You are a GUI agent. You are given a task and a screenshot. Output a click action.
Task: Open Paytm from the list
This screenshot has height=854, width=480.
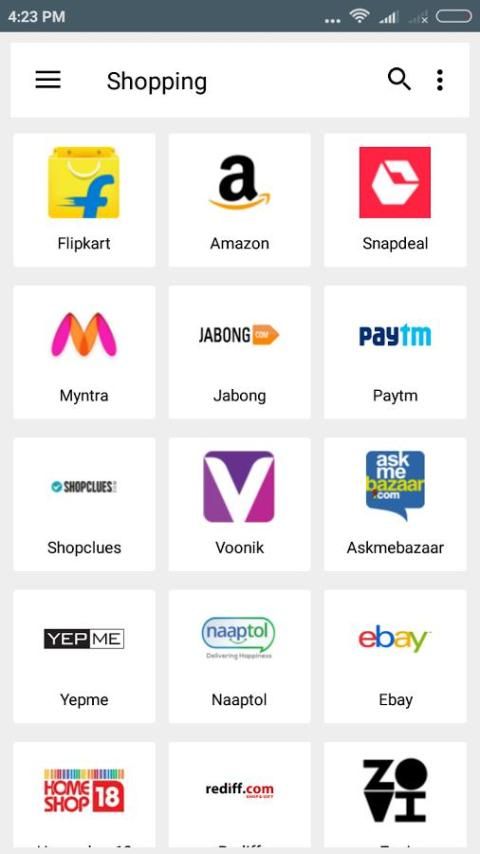pos(395,352)
